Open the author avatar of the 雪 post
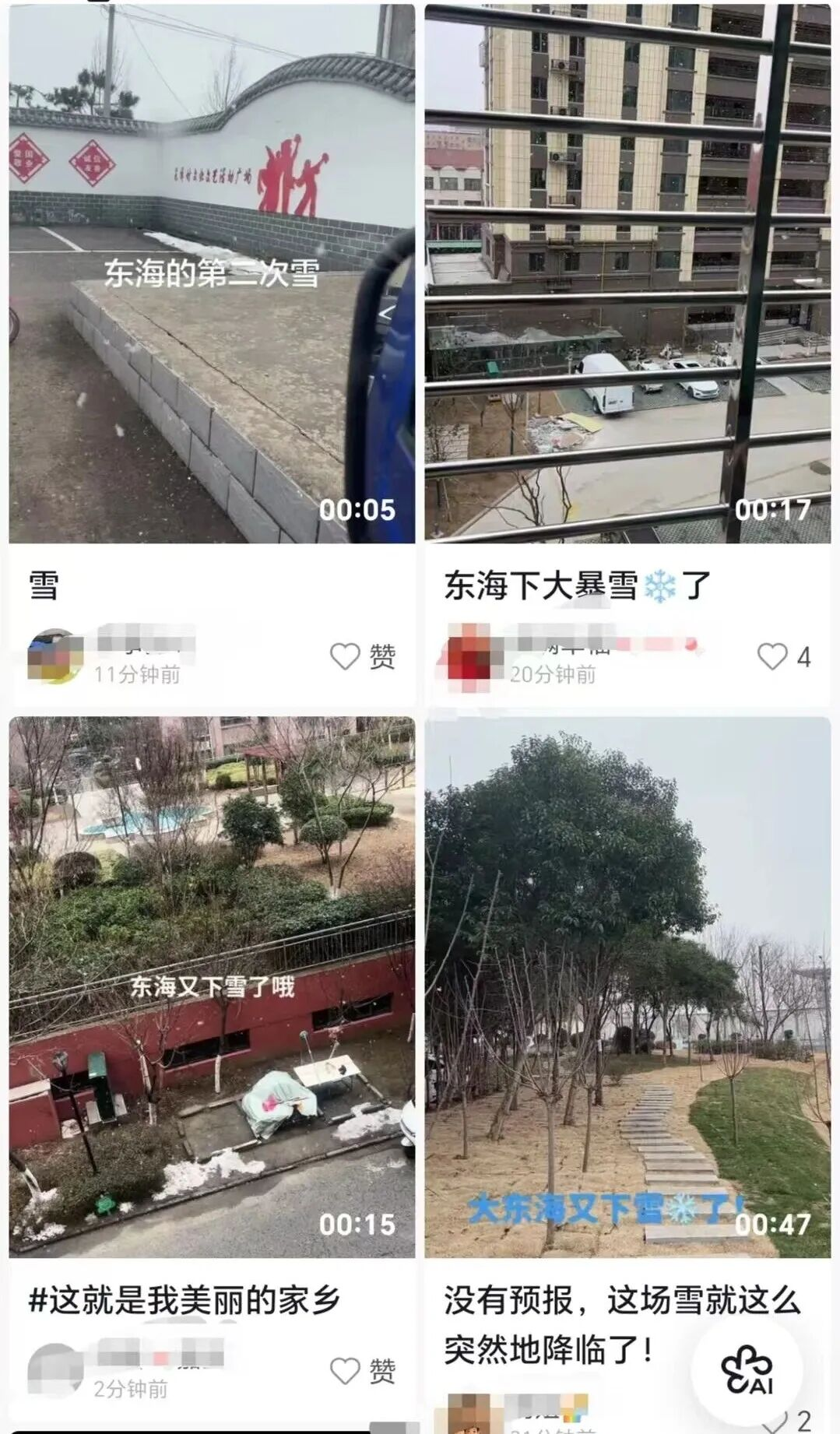 [x=54, y=656]
